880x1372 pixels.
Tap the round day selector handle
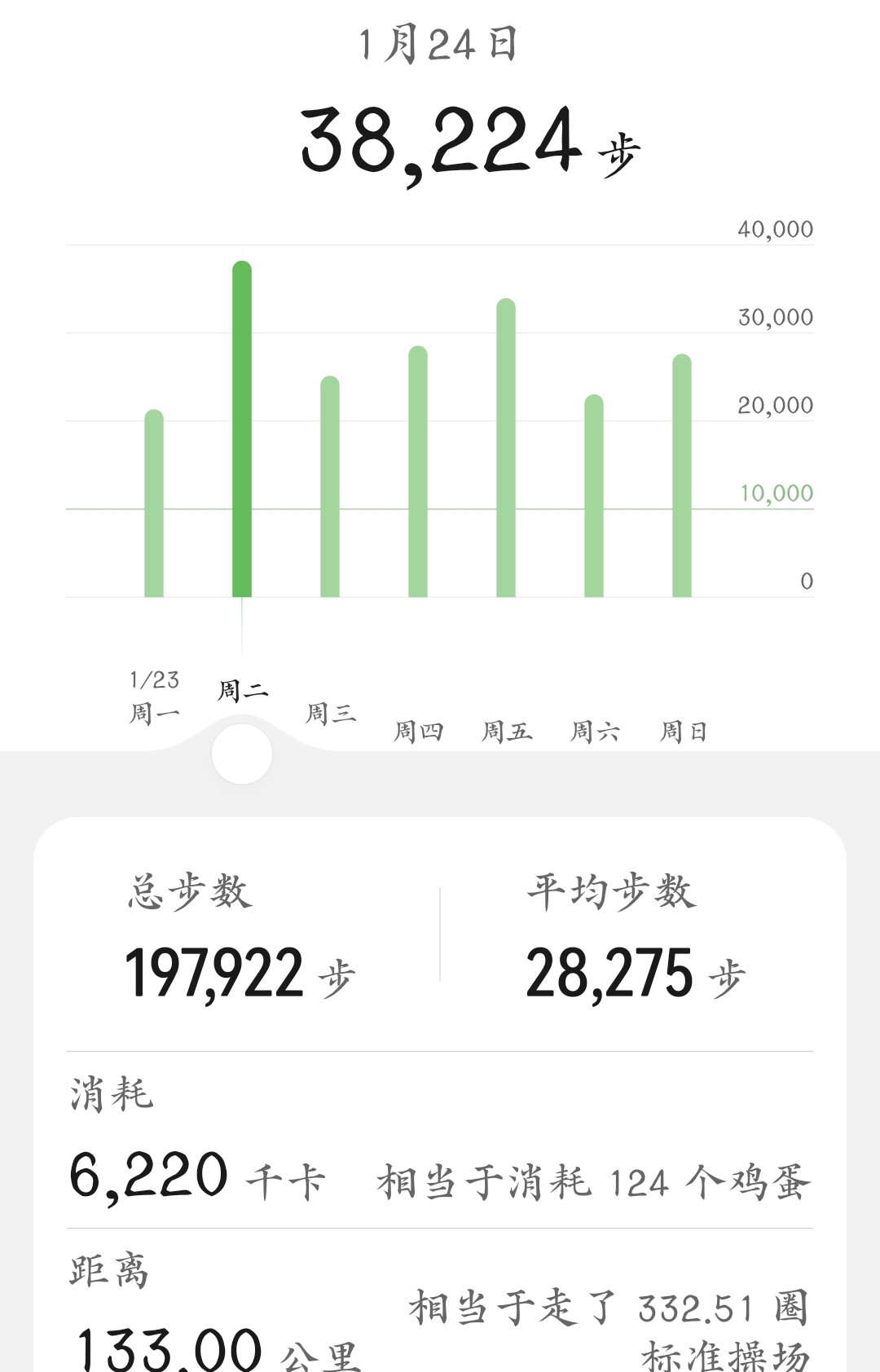click(x=242, y=754)
